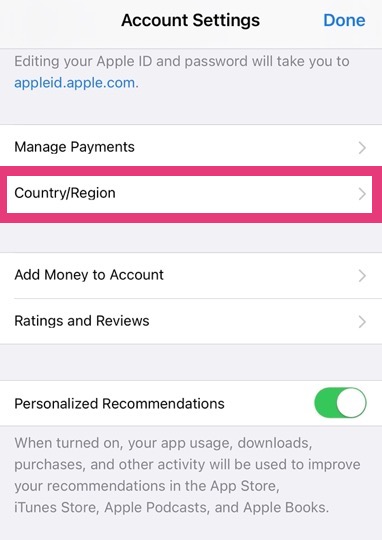The image size is (382, 540).
Task: Open the appleid.apple.com link
Action: pyautogui.click(x=74, y=83)
